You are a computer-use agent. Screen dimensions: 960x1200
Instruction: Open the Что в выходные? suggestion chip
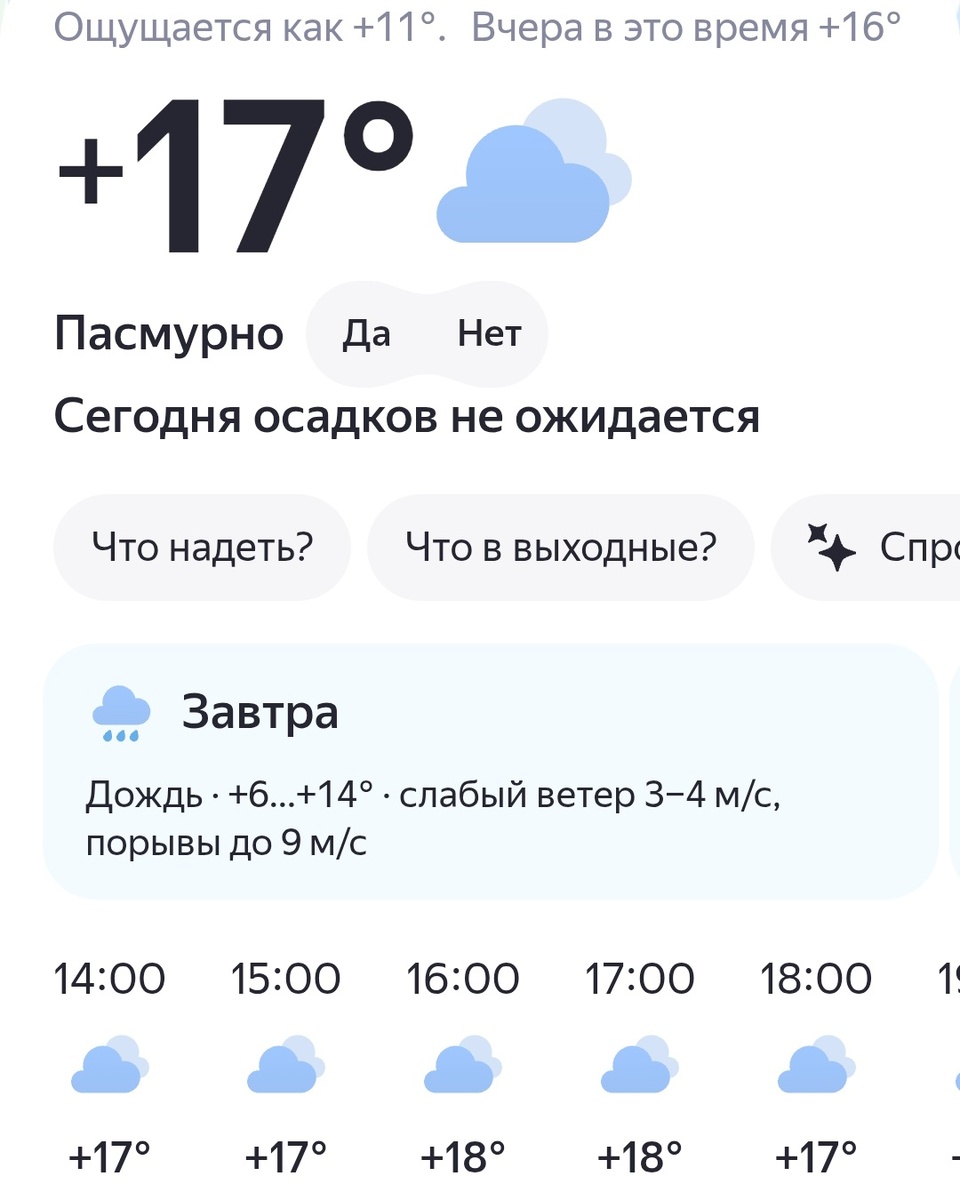pos(561,547)
